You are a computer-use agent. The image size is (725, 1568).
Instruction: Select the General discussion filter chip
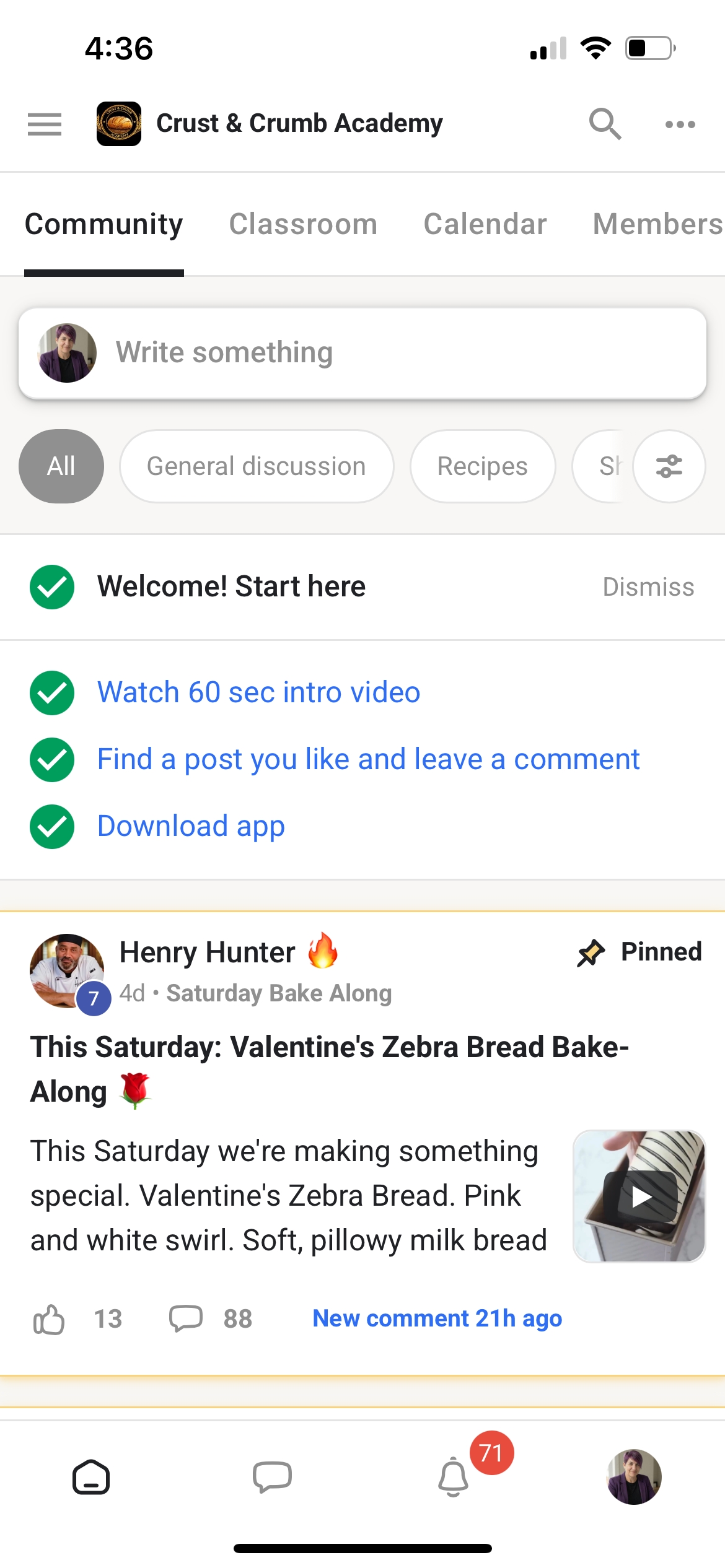(x=257, y=466)
